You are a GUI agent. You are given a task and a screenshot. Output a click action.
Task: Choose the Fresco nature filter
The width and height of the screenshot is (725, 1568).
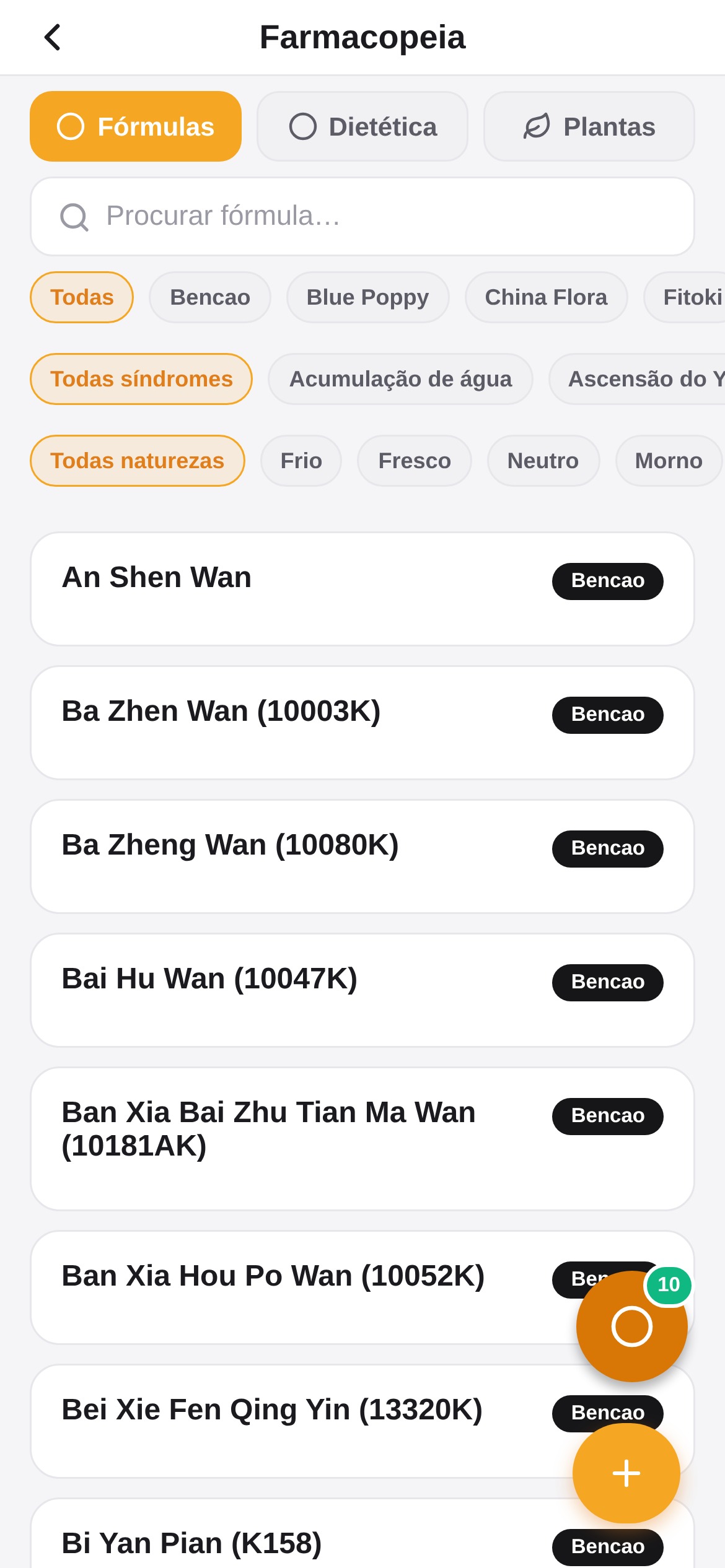tap(415, 461)
